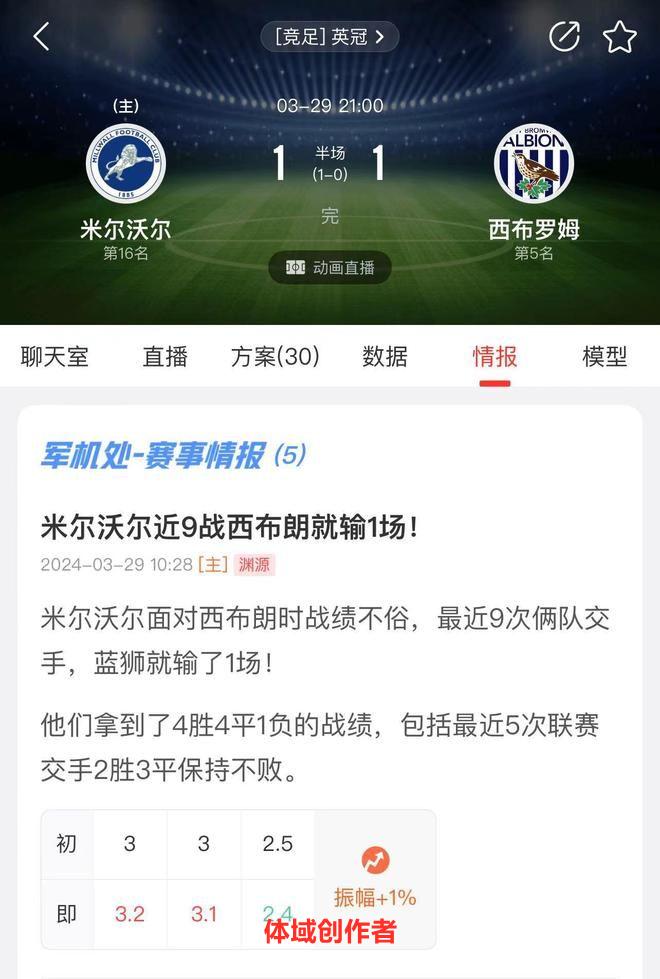Viewport: 660px width, 979px height.
Task: Switch to the 直播 tab
Action: (x=165, y=356)
